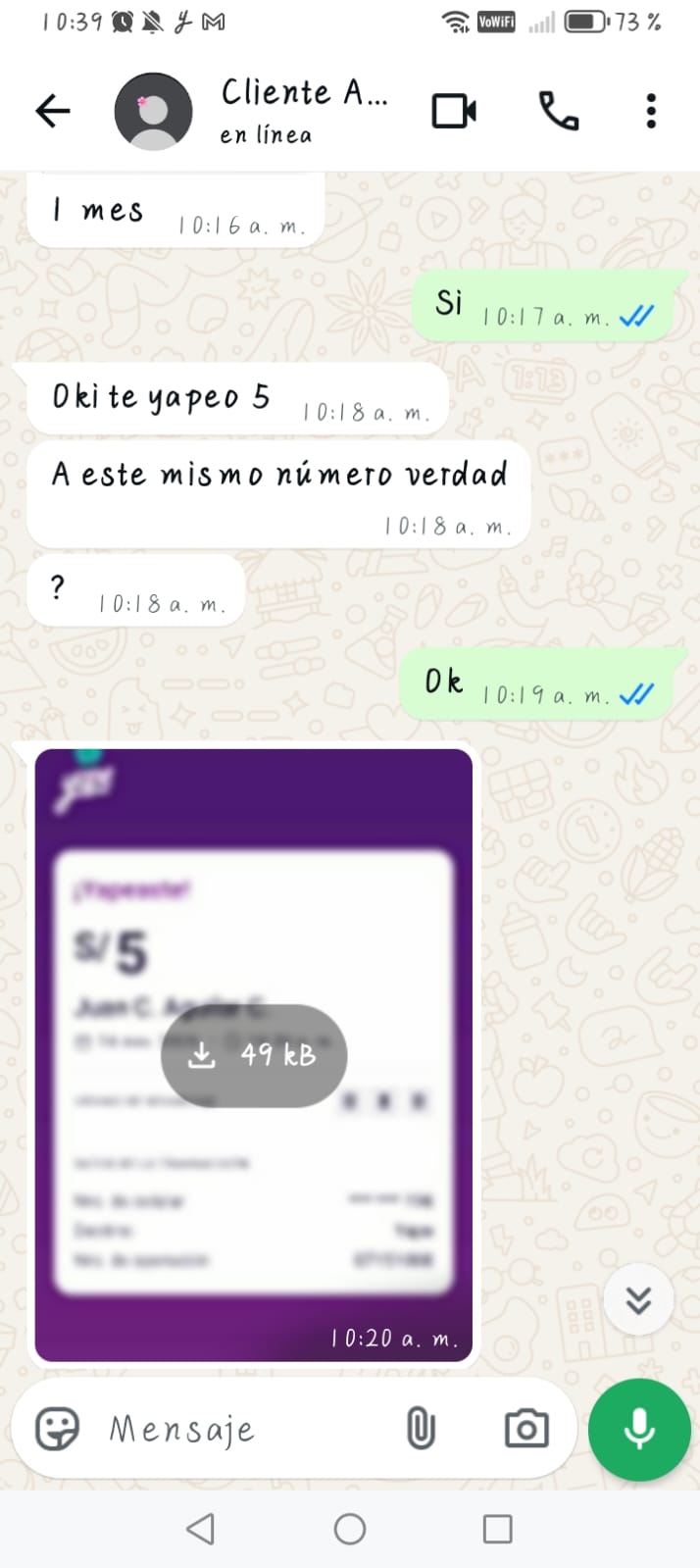Open contact info for Cliente A...
The image size is (700, 1568).
(304, 110)
